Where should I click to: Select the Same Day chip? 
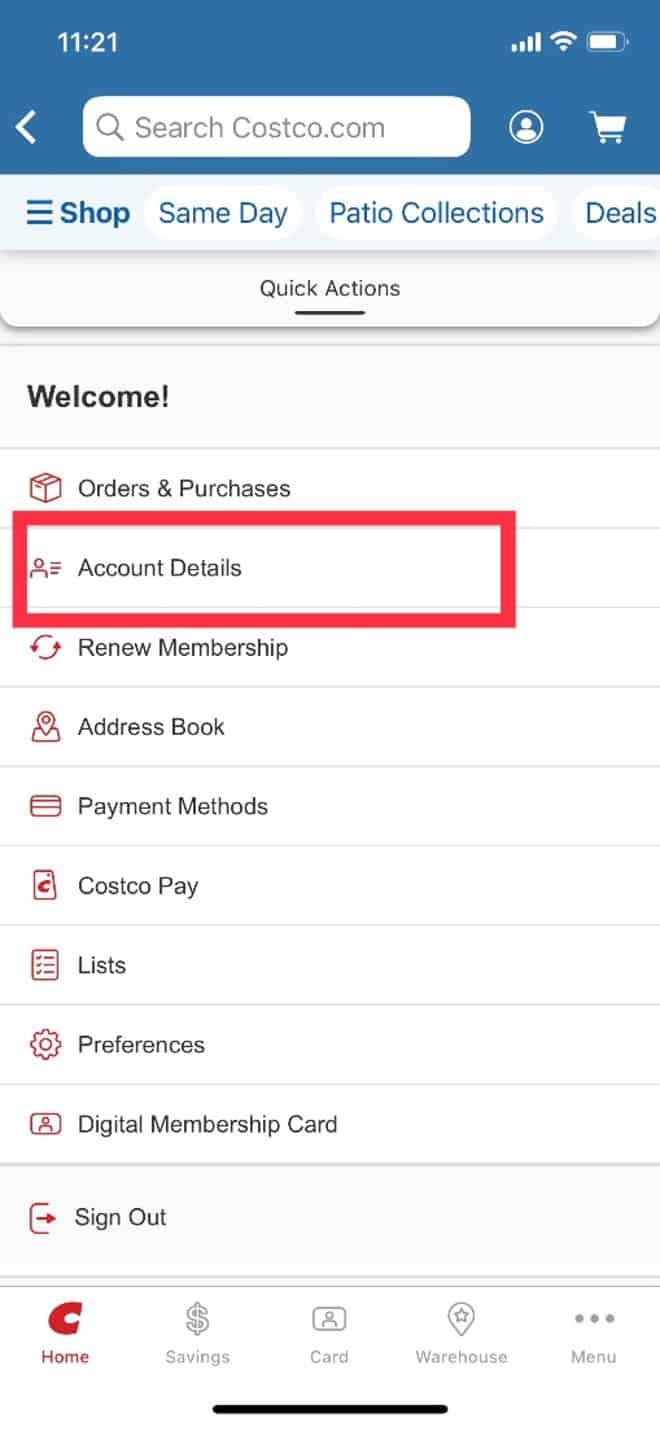pyautogui.click(x=223, y=213)
